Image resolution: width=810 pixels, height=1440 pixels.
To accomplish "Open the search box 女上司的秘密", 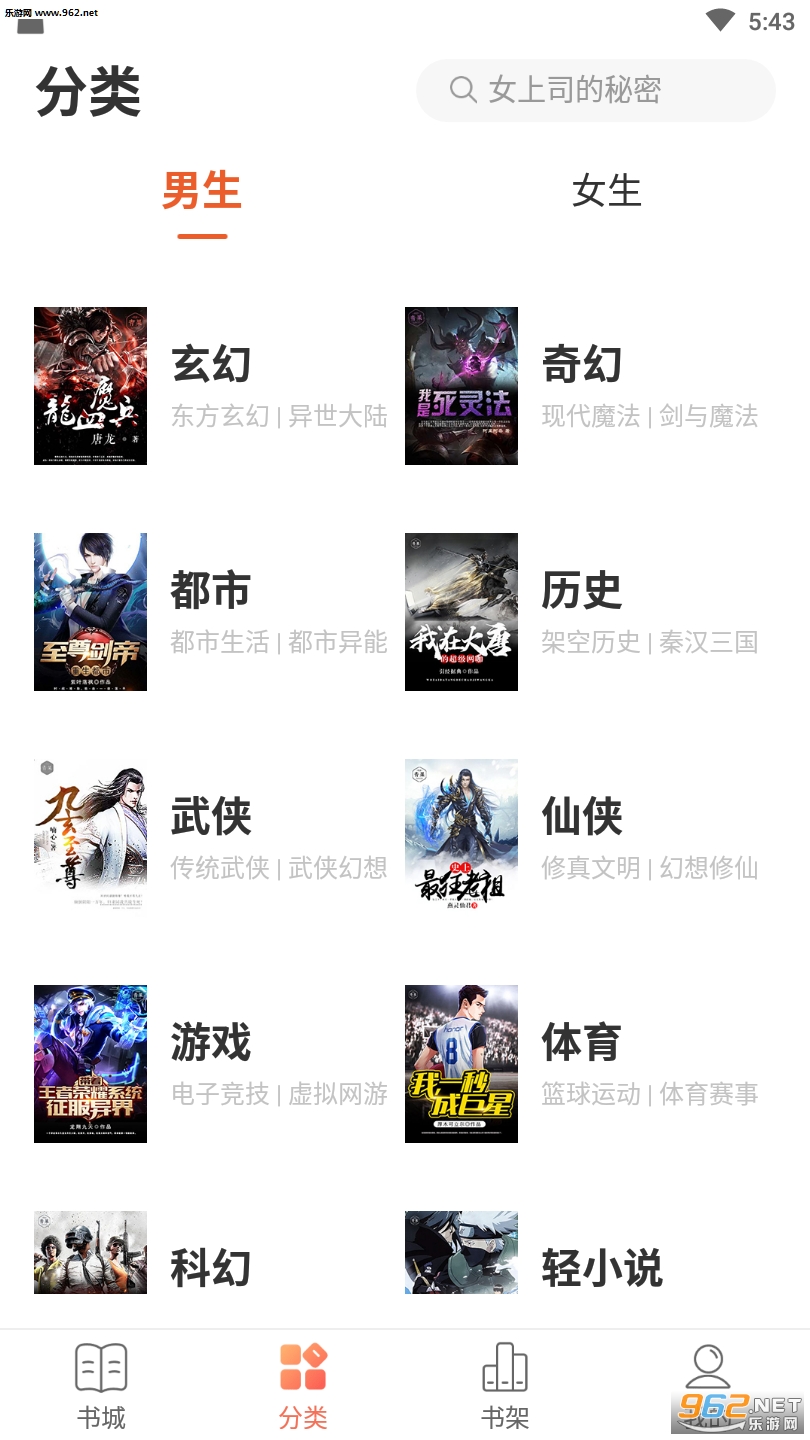I will tap(595, 90).
